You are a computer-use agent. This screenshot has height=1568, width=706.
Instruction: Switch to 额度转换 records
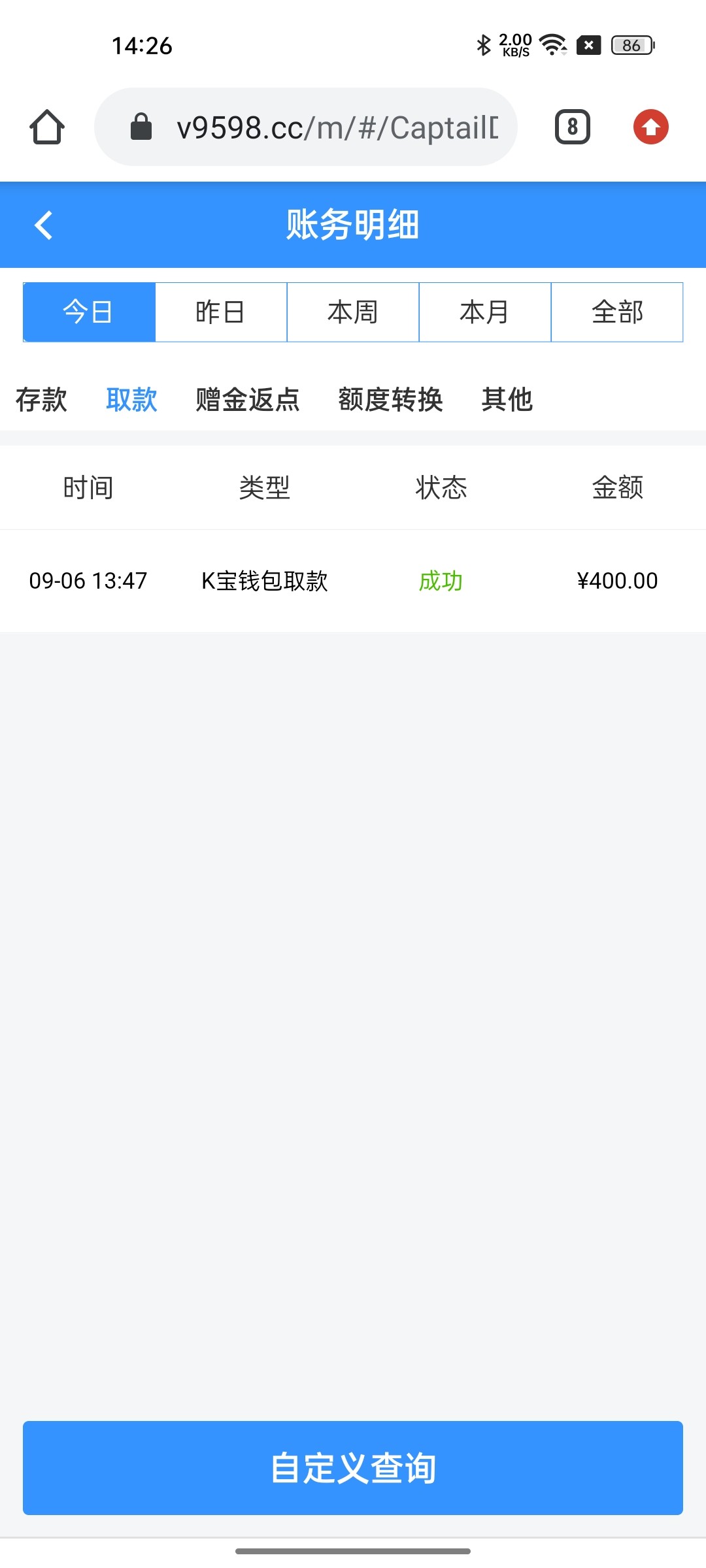[390, 400]
